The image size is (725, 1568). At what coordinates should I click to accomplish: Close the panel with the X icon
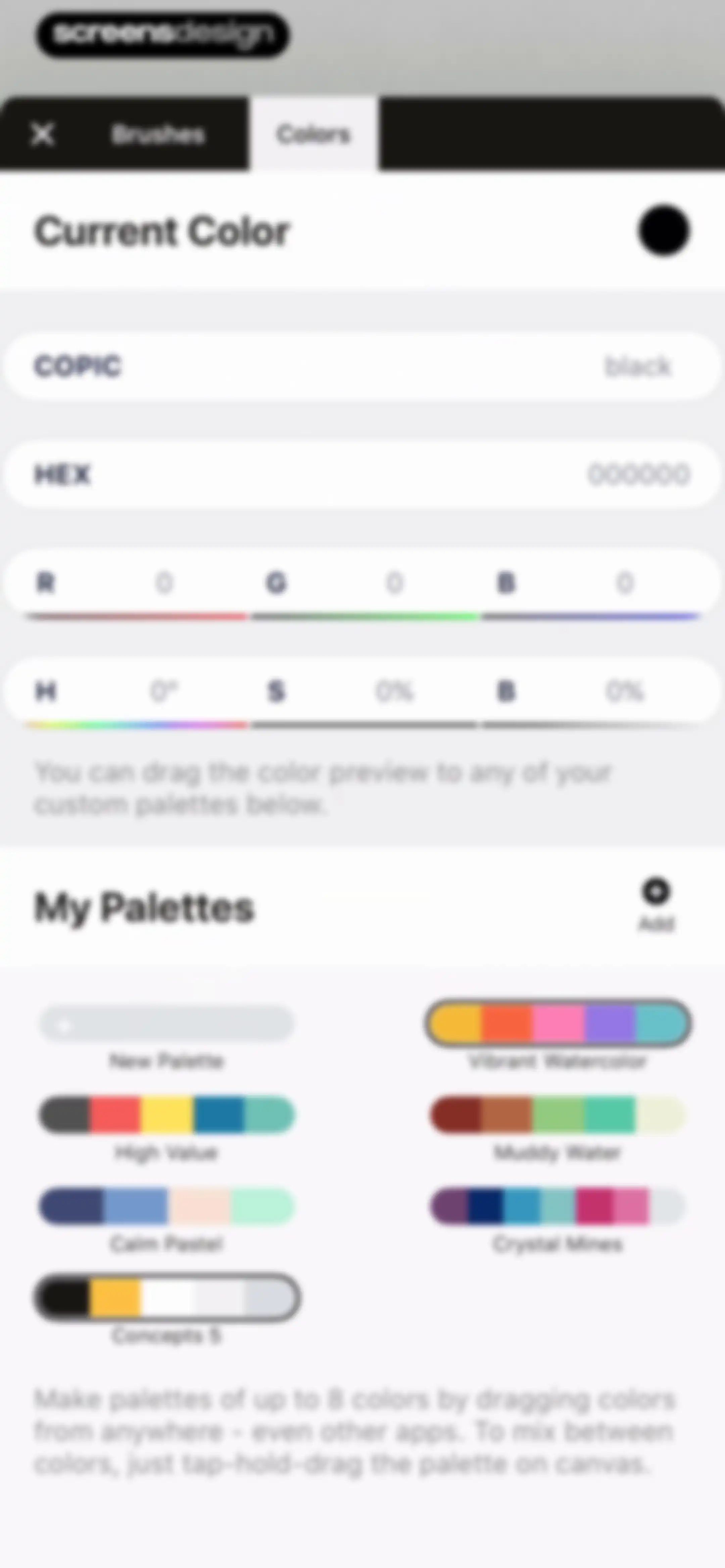tap(43, 135)
